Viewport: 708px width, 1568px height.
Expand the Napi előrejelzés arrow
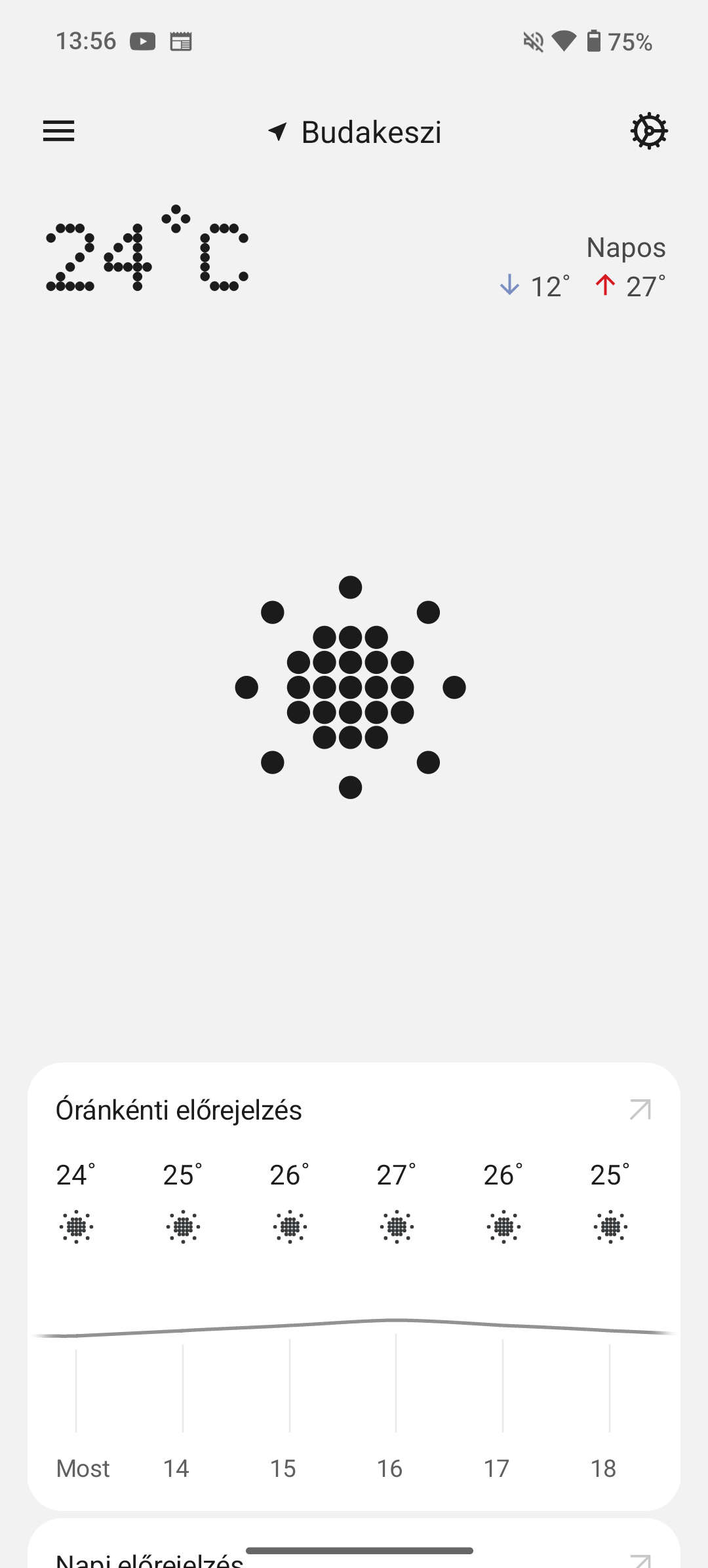[x=640, y=1560]
